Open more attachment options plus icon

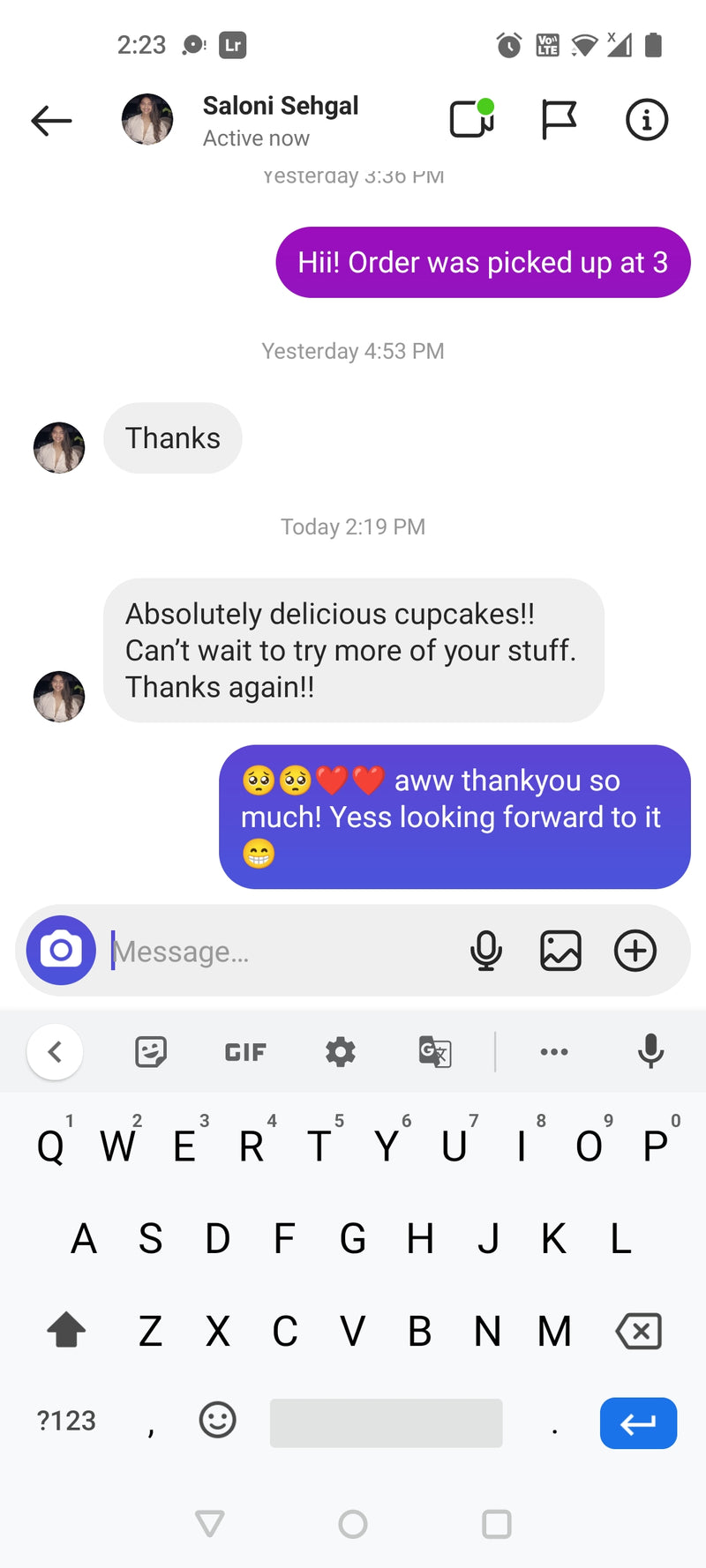coord(635,951)
